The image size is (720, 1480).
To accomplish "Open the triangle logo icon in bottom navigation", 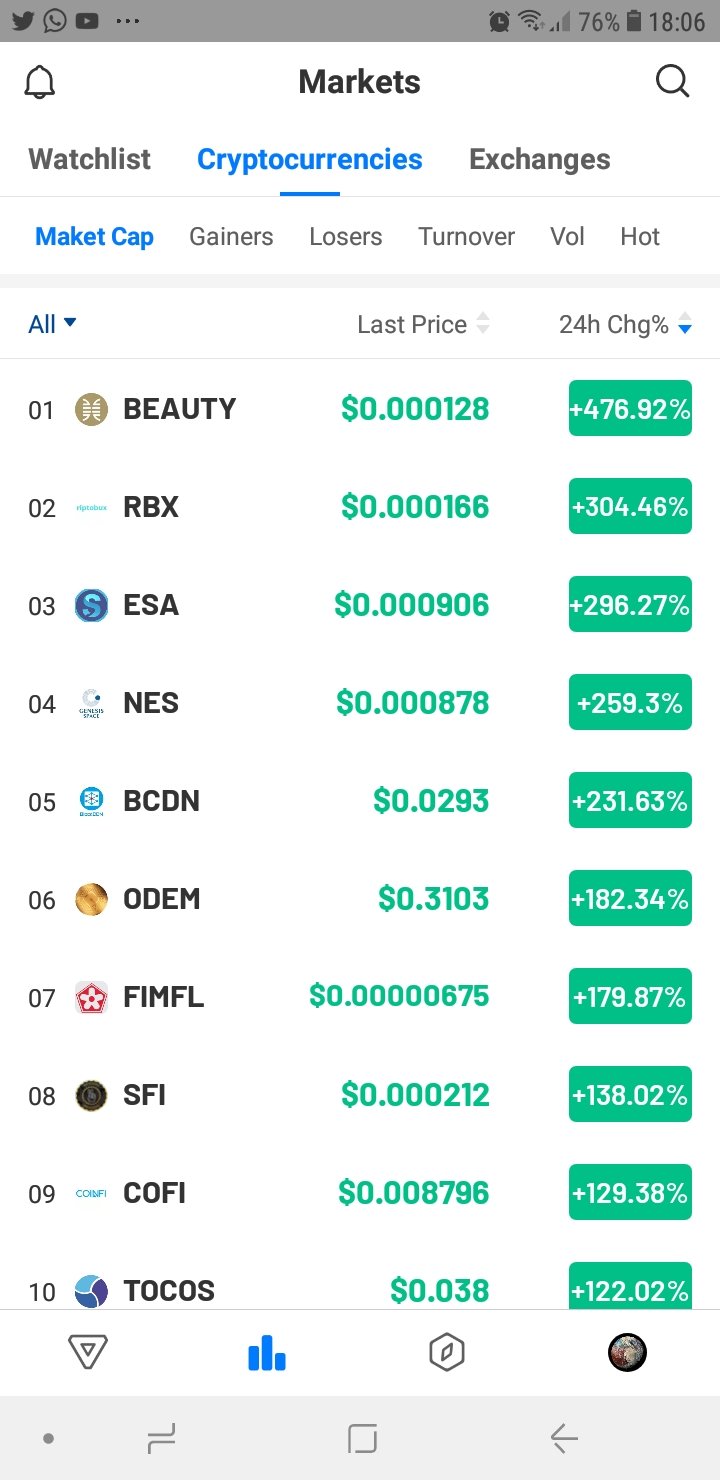I will click(x=88, y=1352).
